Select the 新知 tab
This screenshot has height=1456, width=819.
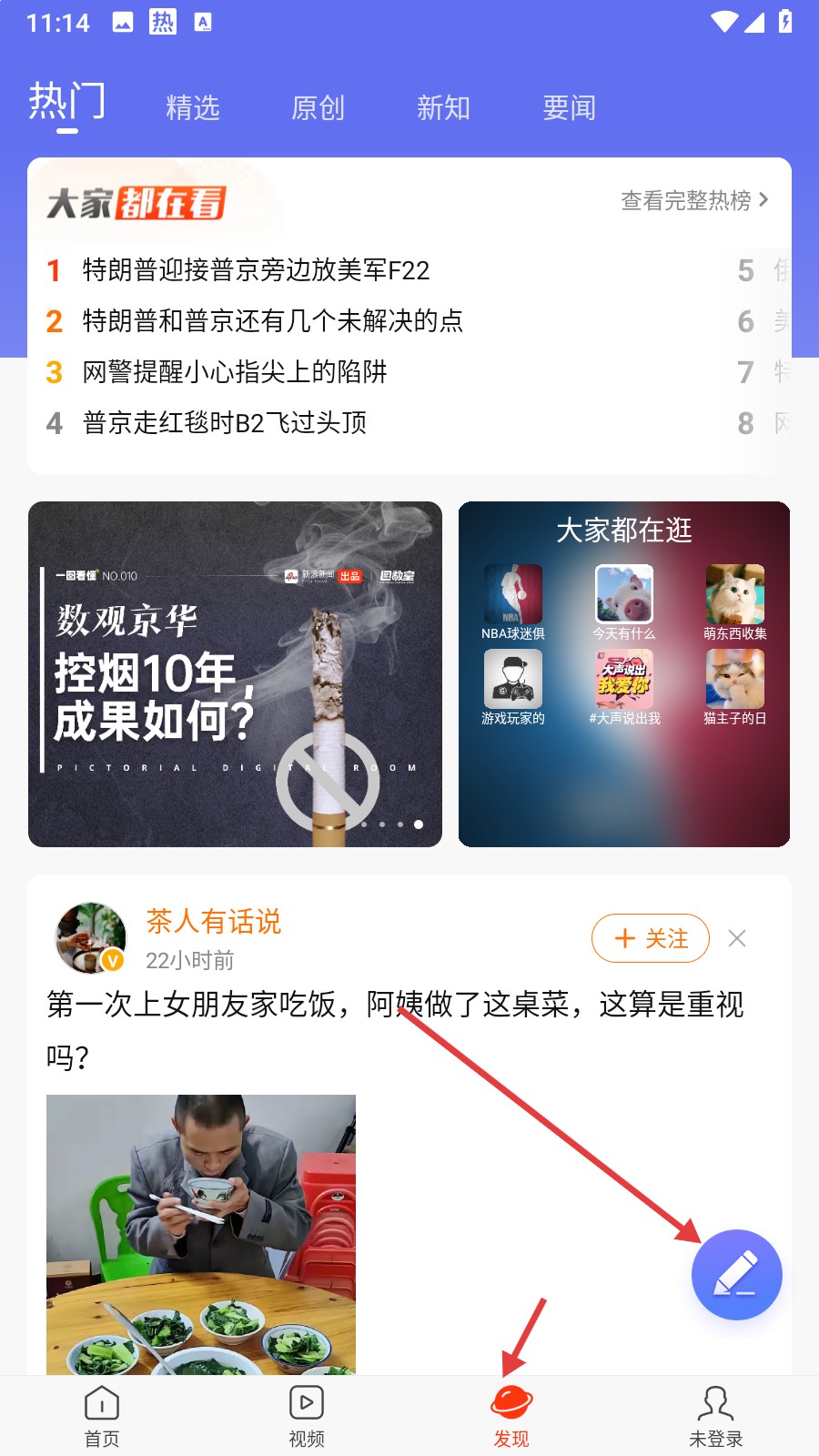(x=443, y=108)
